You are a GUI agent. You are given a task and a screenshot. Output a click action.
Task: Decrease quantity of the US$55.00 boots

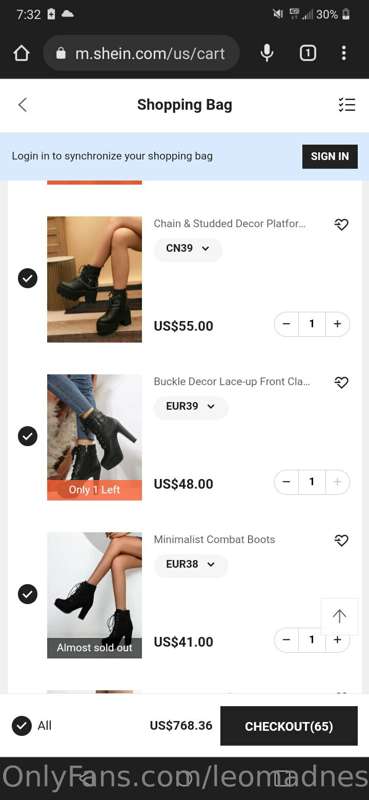click(x=286, y=324)
